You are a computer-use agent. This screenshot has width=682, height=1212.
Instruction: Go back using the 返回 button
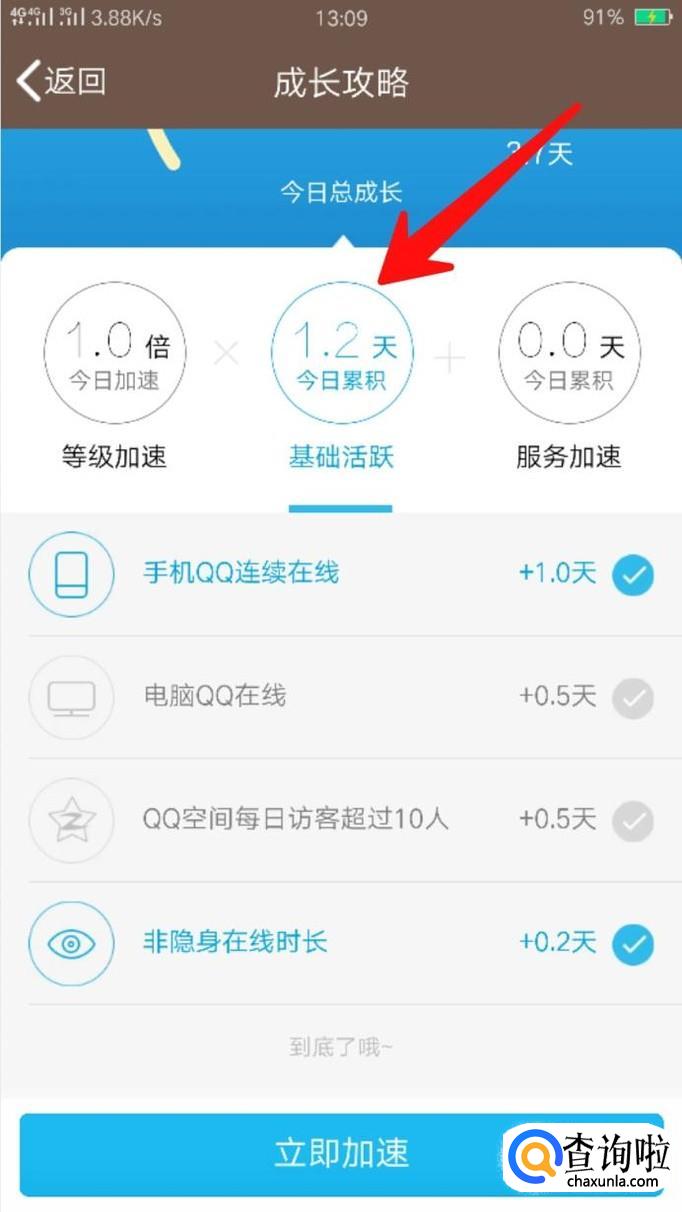(62, 81)
